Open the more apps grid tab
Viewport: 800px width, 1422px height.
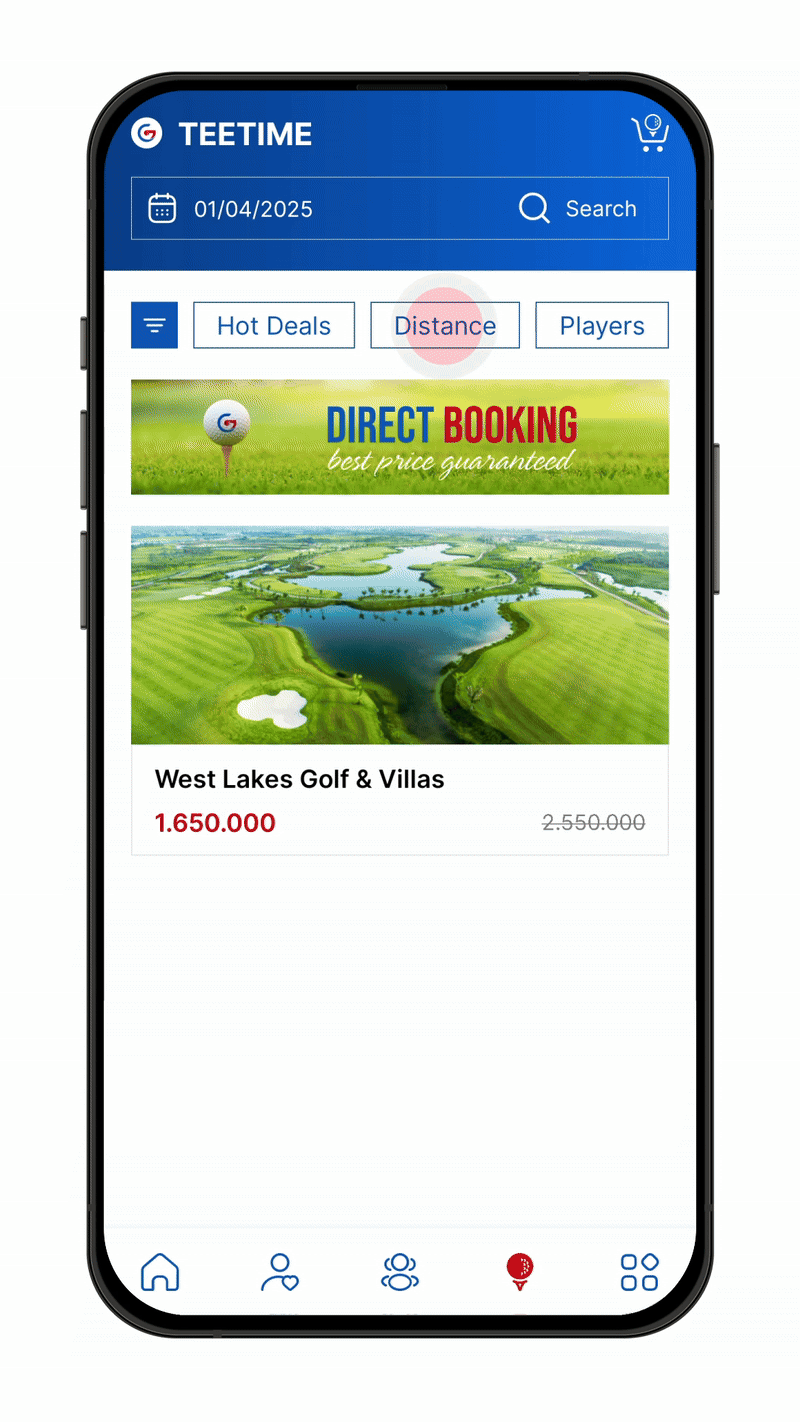pyautogui.click(x=639, y=1272)
